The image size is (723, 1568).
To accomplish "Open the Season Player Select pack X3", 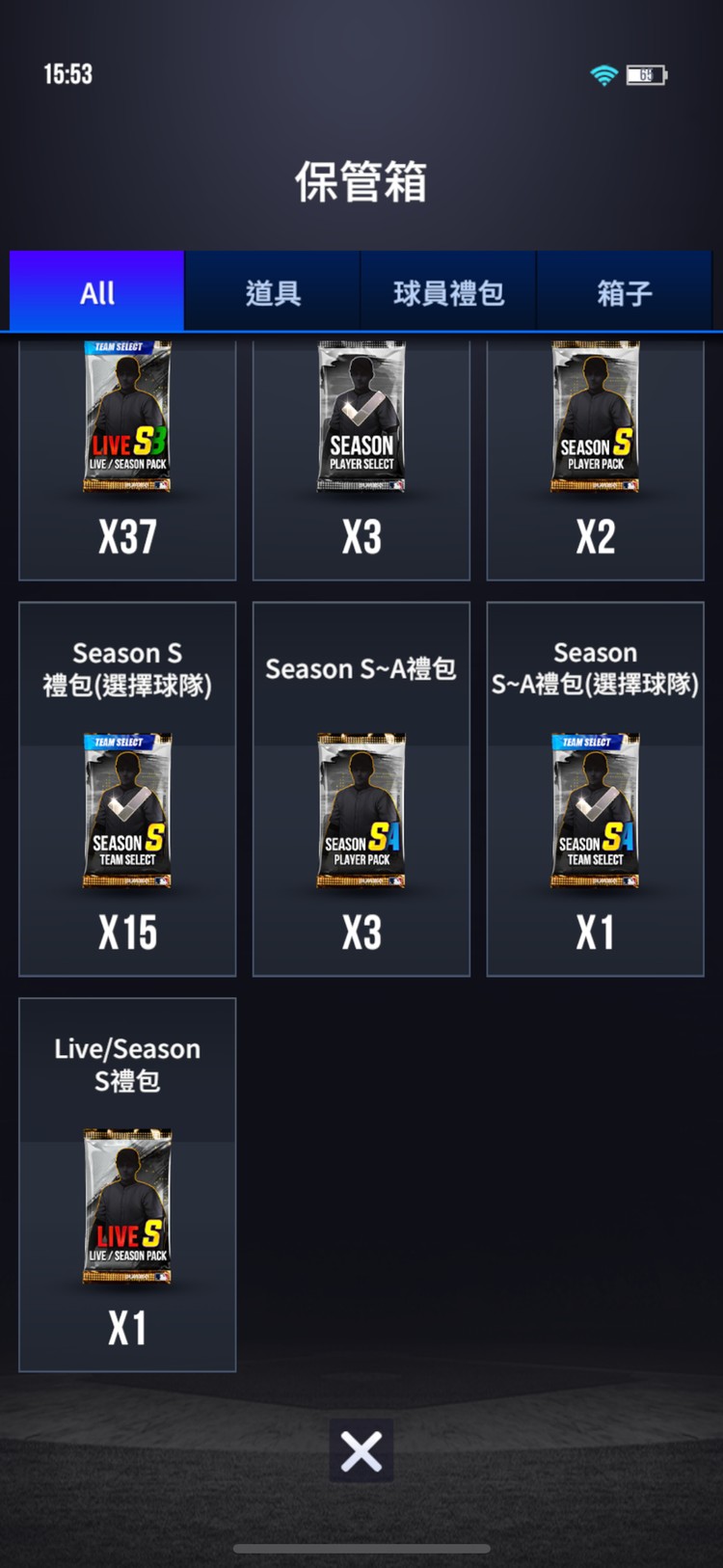I will 361,458.
